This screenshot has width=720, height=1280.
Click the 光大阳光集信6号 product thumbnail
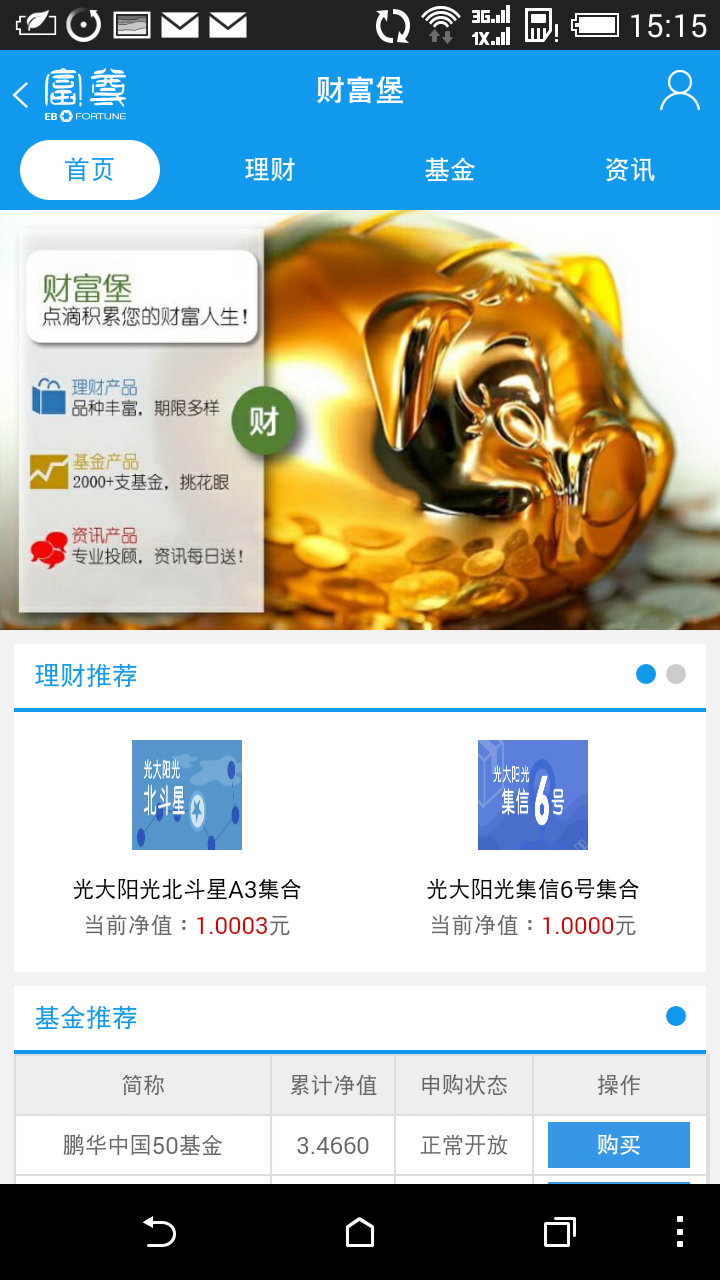click(x=532, y=794)
